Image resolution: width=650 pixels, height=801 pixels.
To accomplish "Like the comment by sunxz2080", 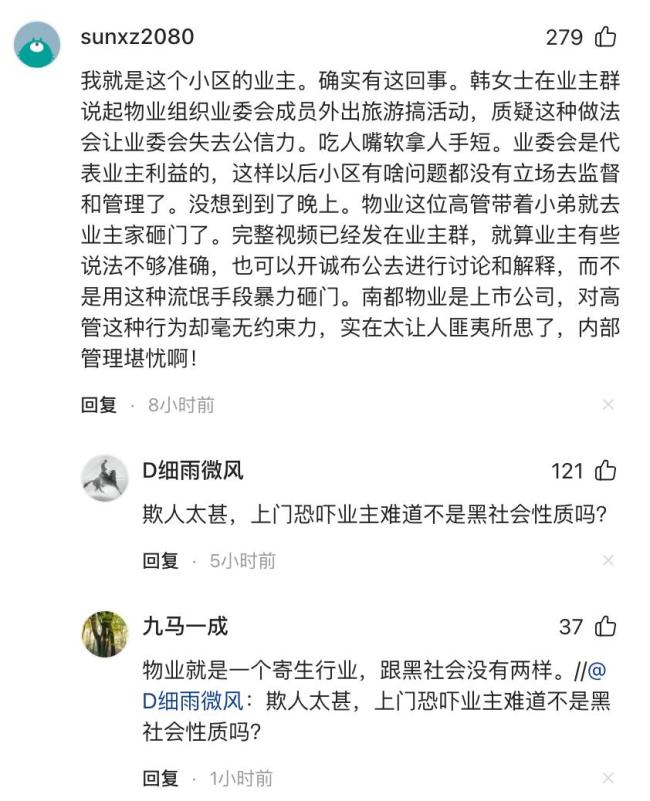I will (x=605, y=38).
